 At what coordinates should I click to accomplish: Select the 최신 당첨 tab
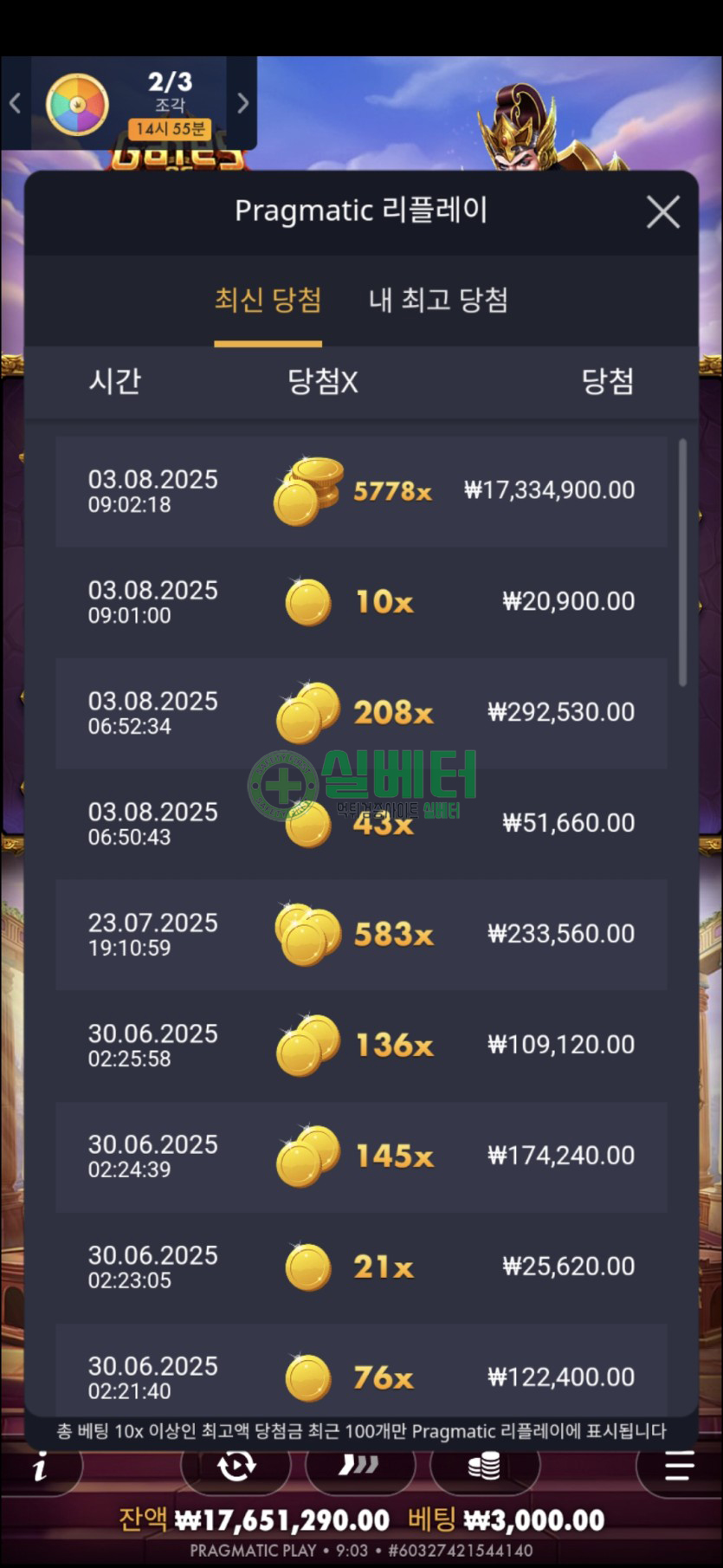click(268, 300)
